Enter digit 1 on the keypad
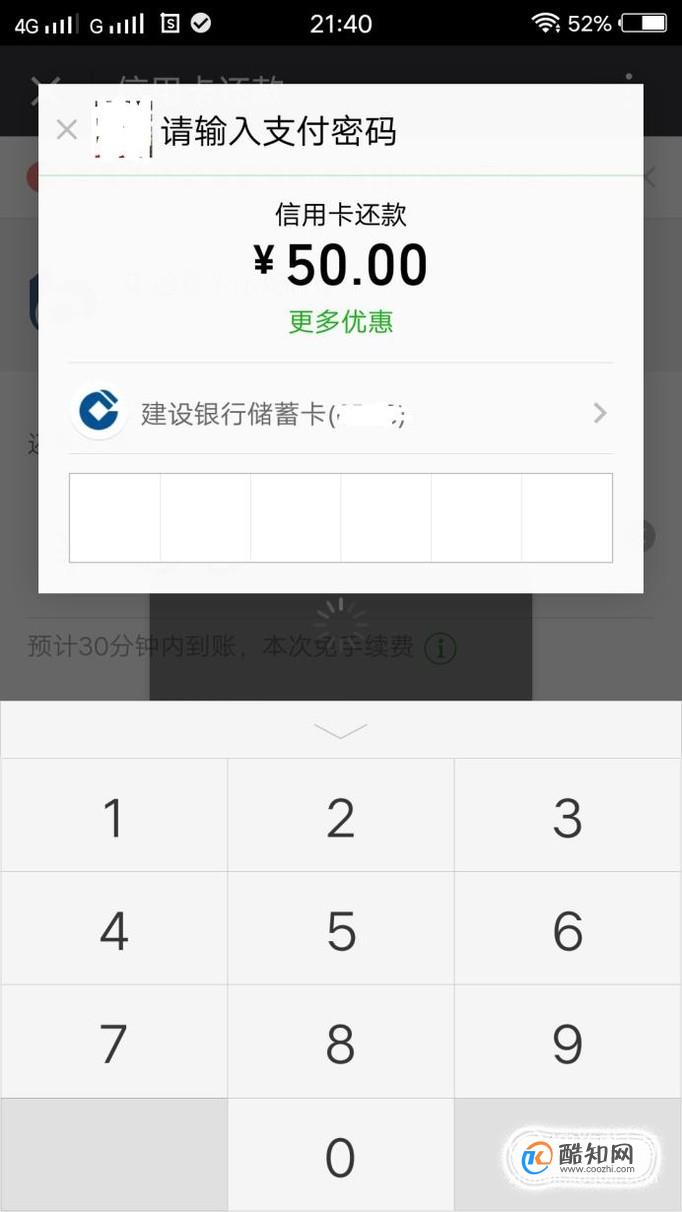 114,817
